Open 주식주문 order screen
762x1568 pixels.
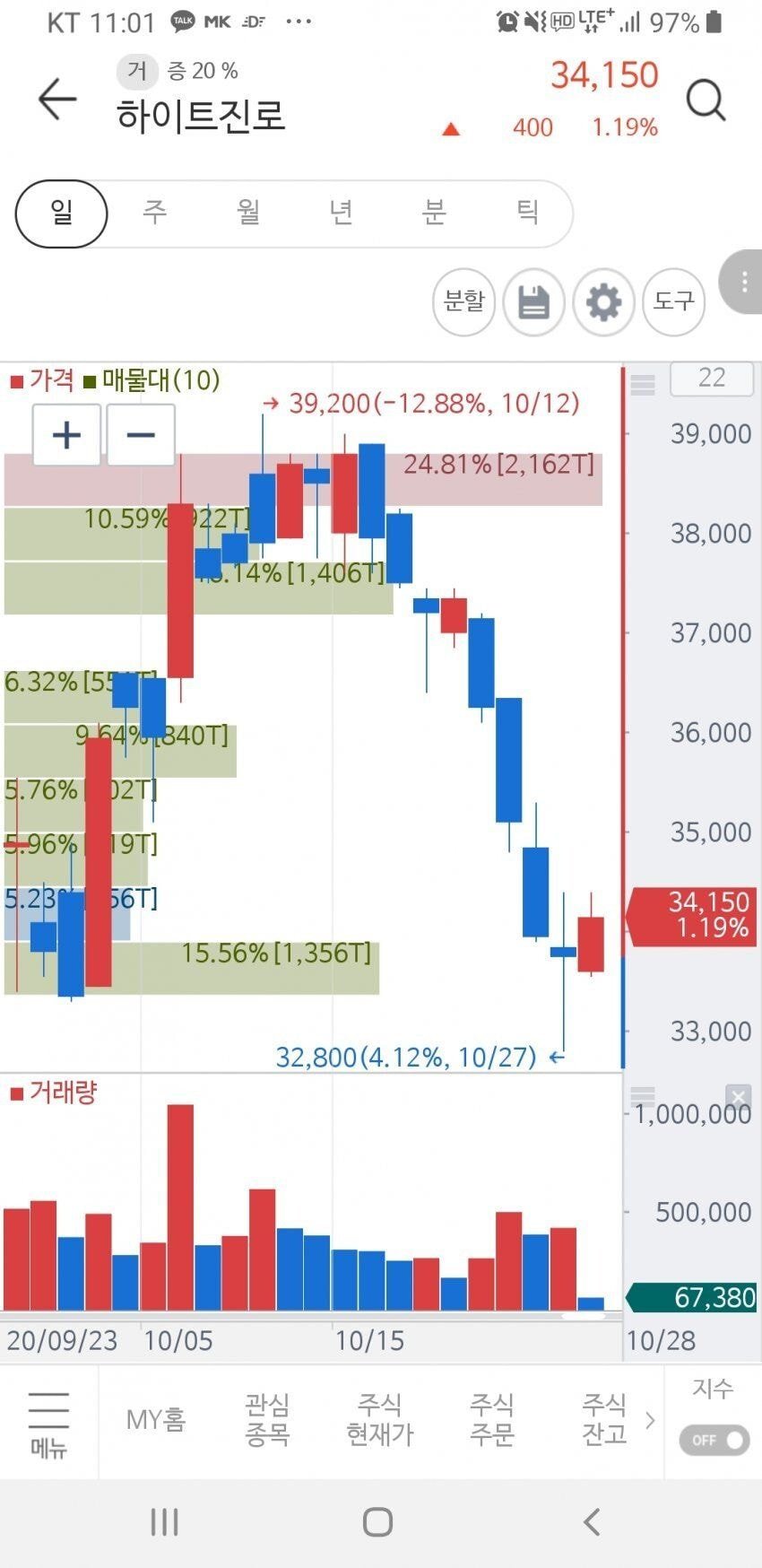point(492,1420)
